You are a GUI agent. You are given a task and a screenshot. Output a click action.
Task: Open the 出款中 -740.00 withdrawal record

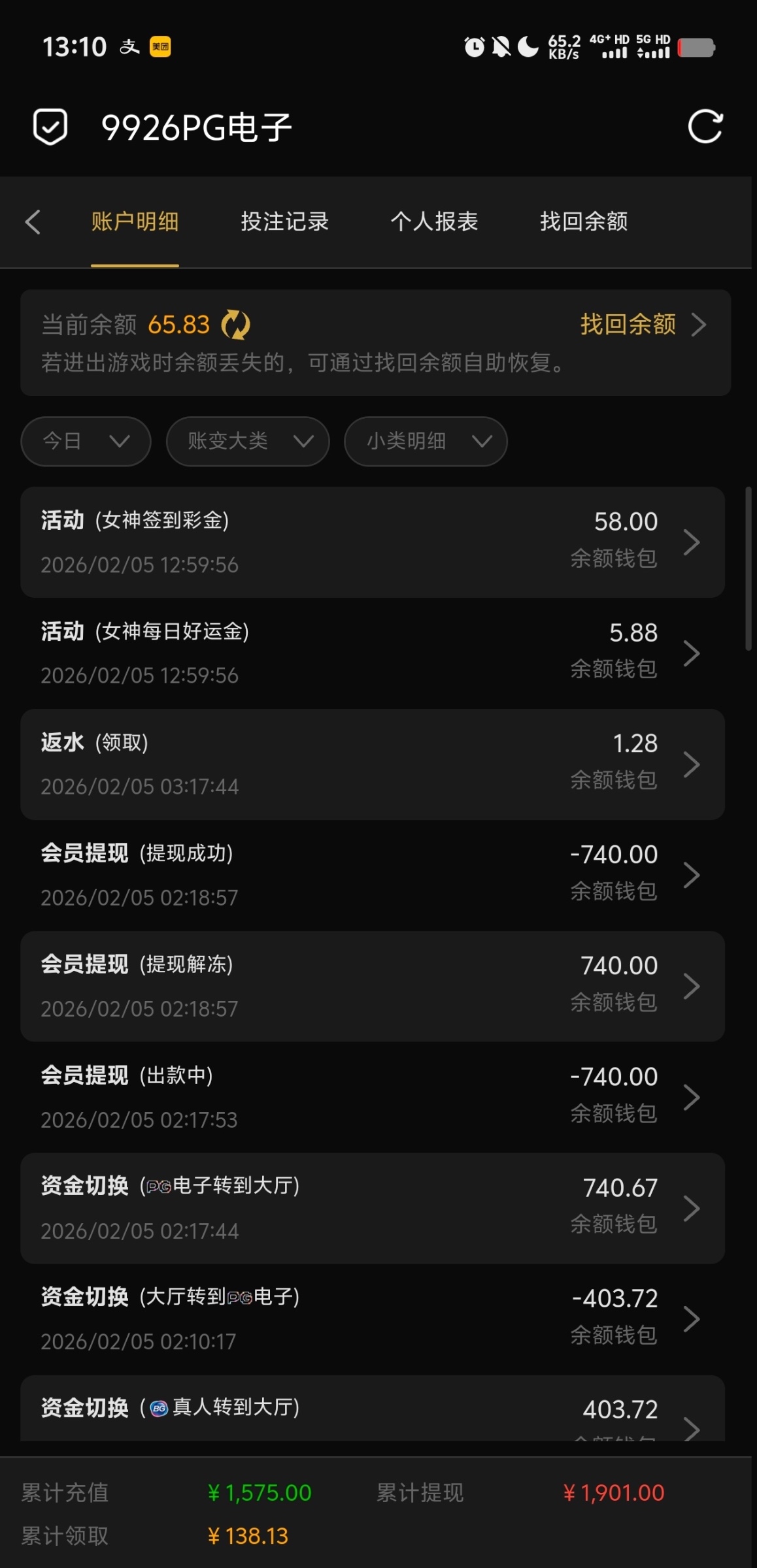pyautogui.click(x=372, y=1097)
